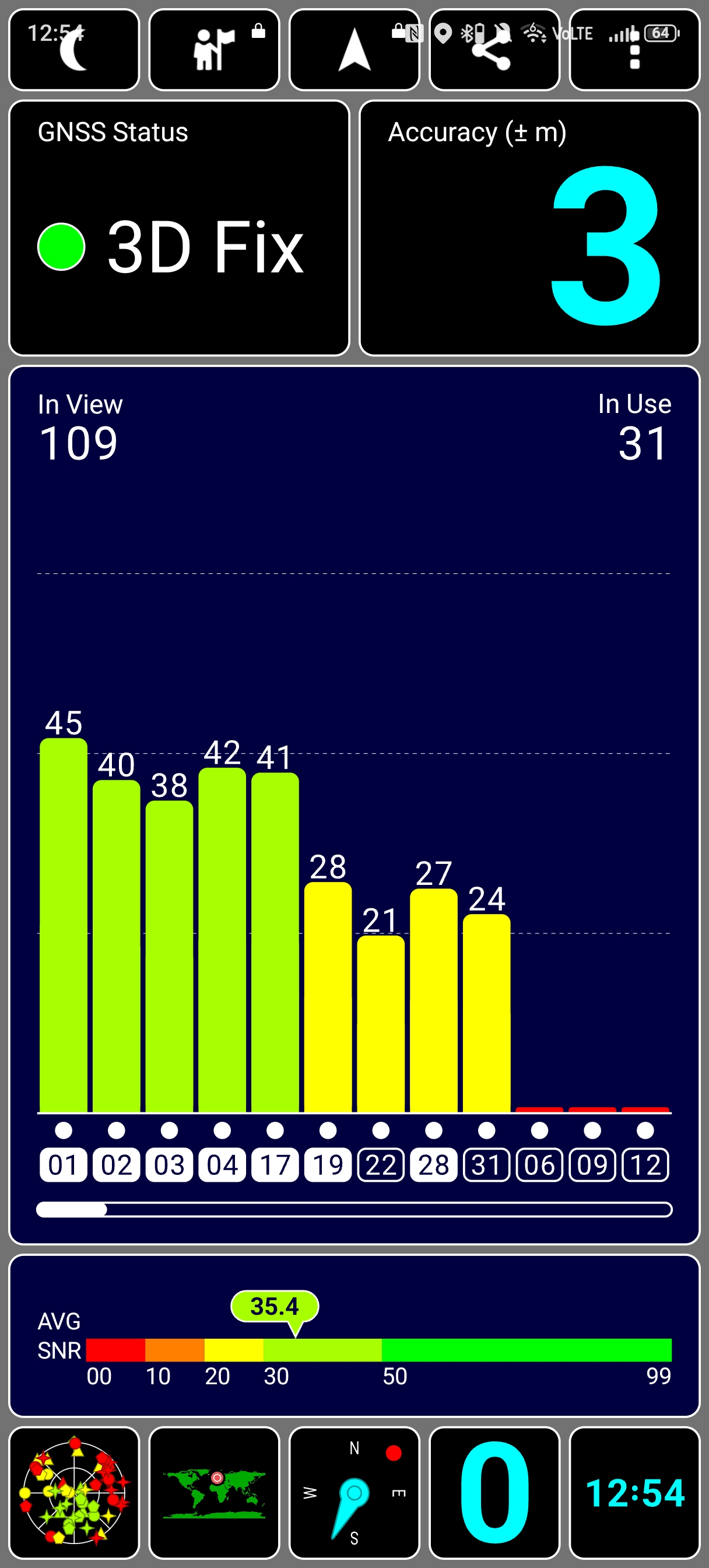This screenshot has height=1568, width=709.
Task: Select satellite 01 in the signal chart
Action: pos(64,1165)
